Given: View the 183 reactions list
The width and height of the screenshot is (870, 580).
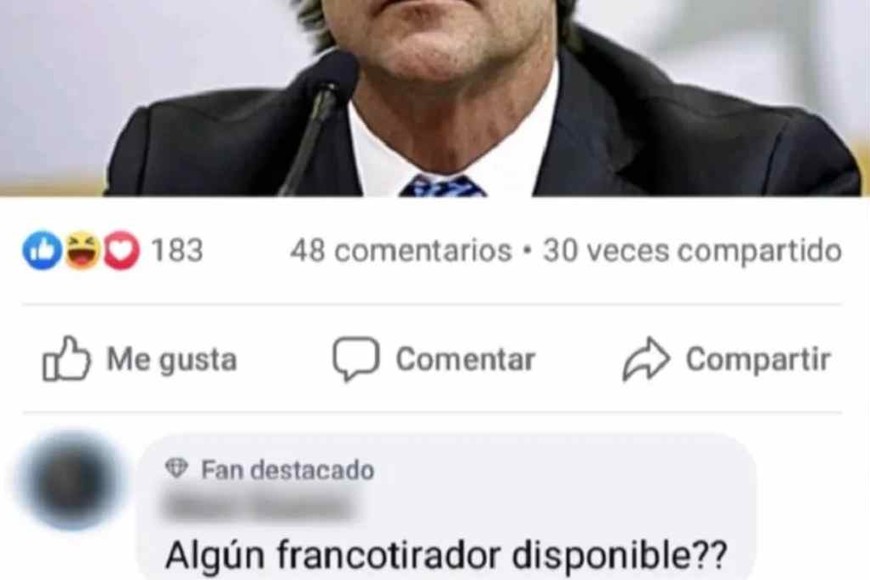Looking at the screenshot, I should [x=112, y=250].
